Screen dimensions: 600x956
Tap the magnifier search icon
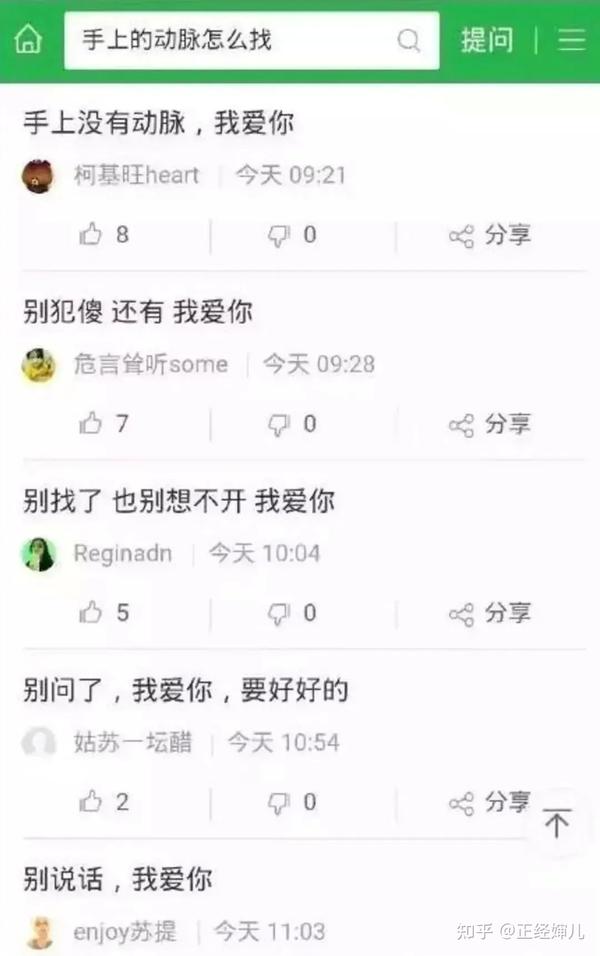[x=409, y=40]
